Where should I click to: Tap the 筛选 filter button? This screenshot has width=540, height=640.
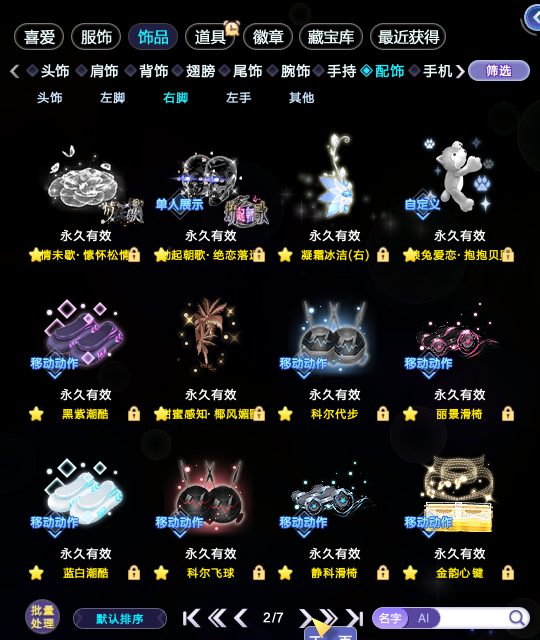[x=498, y=71]
